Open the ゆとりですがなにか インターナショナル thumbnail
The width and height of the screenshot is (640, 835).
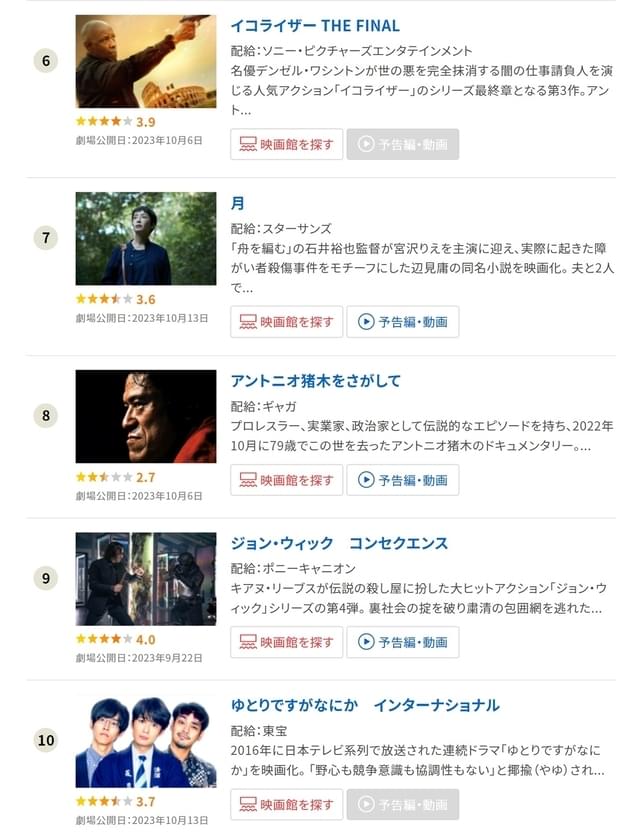coord(146,741)
